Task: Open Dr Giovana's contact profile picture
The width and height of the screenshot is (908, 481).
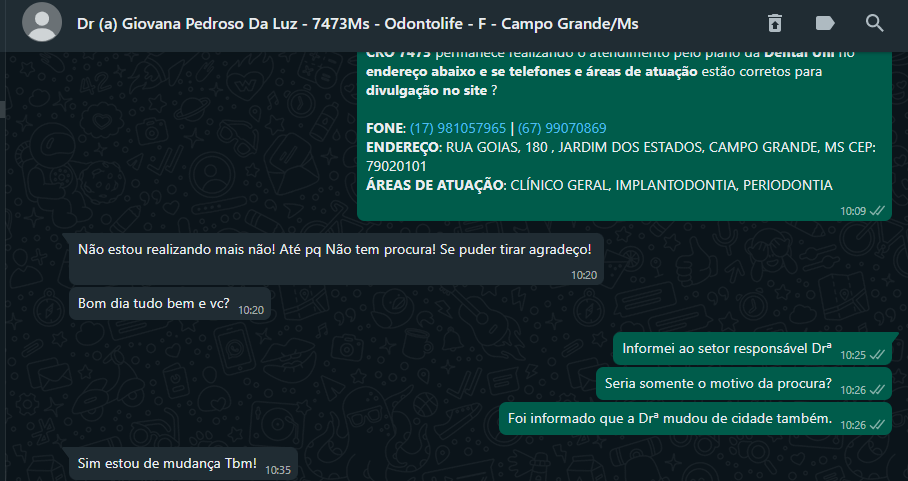Action: [41, 23]
